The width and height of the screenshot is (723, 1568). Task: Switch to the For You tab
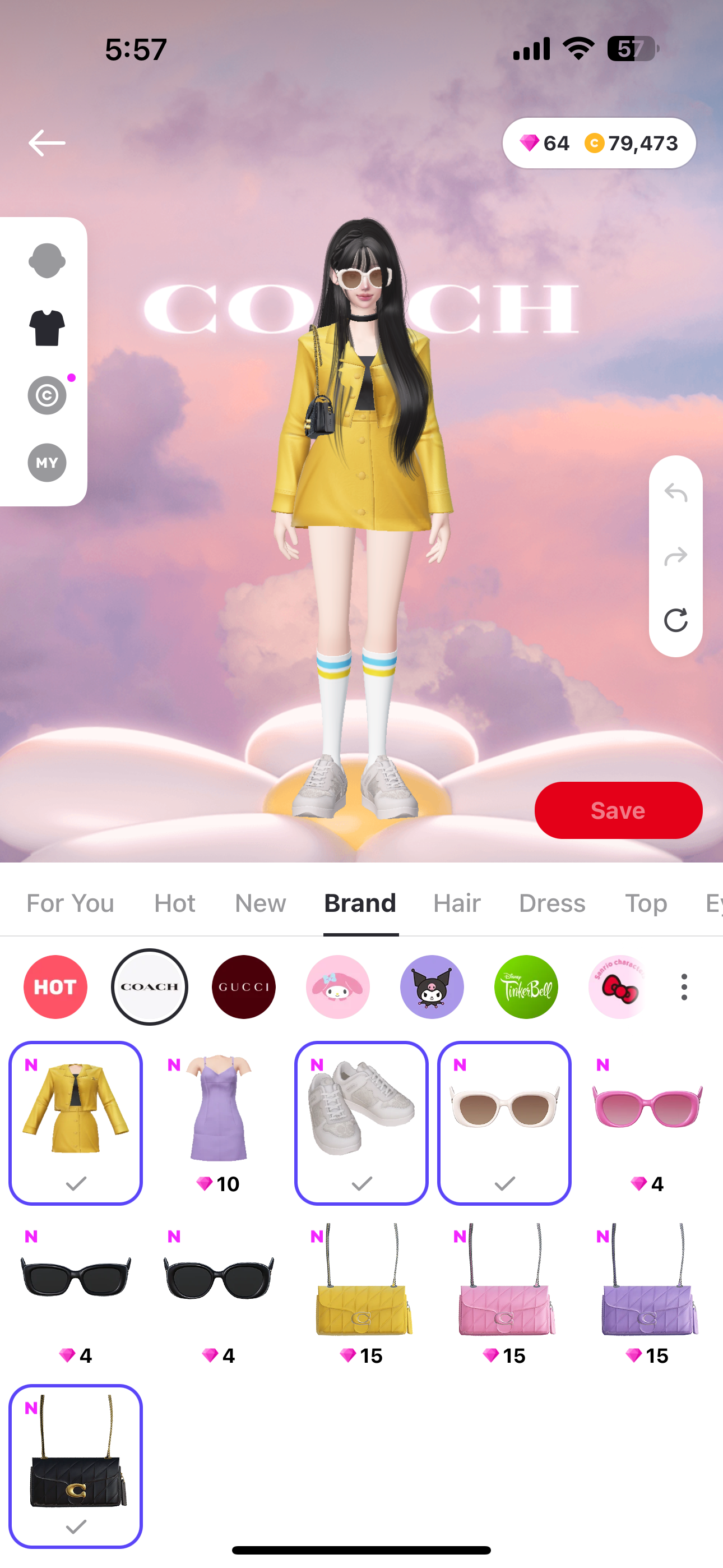(70, 903)
